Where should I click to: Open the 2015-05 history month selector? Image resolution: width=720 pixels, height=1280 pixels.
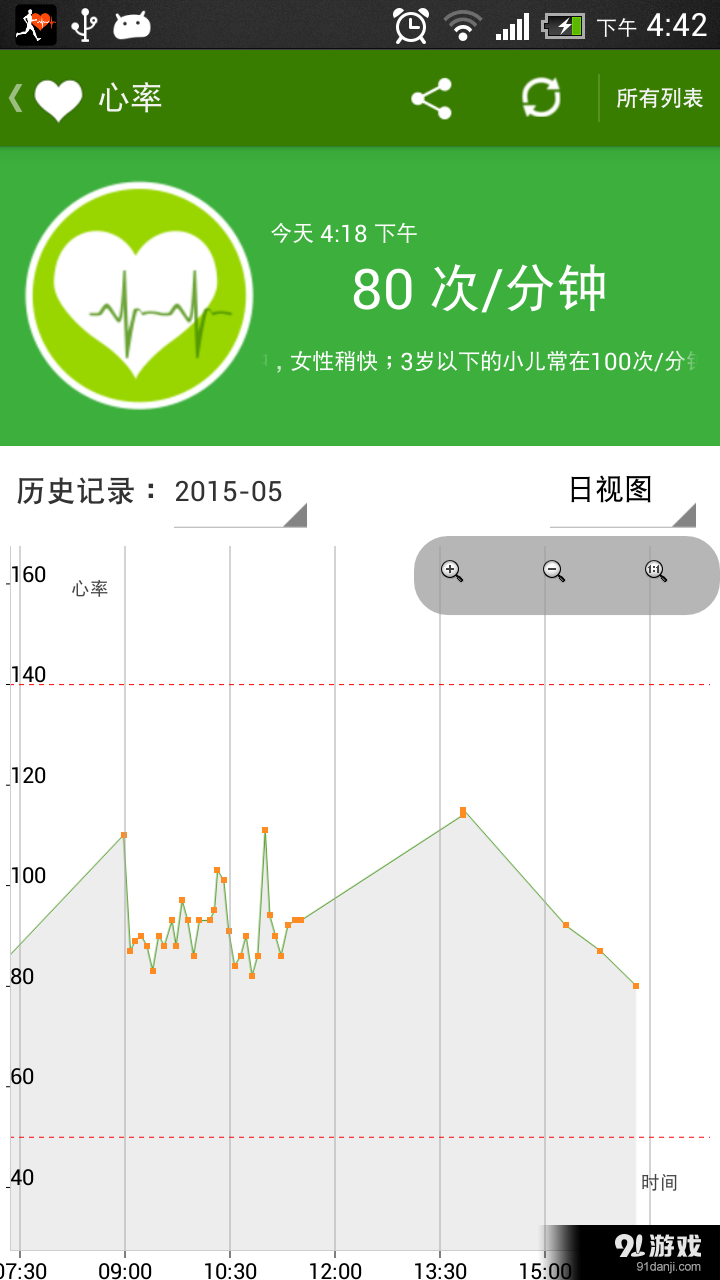pyautogui.click(x=228, y=492)
